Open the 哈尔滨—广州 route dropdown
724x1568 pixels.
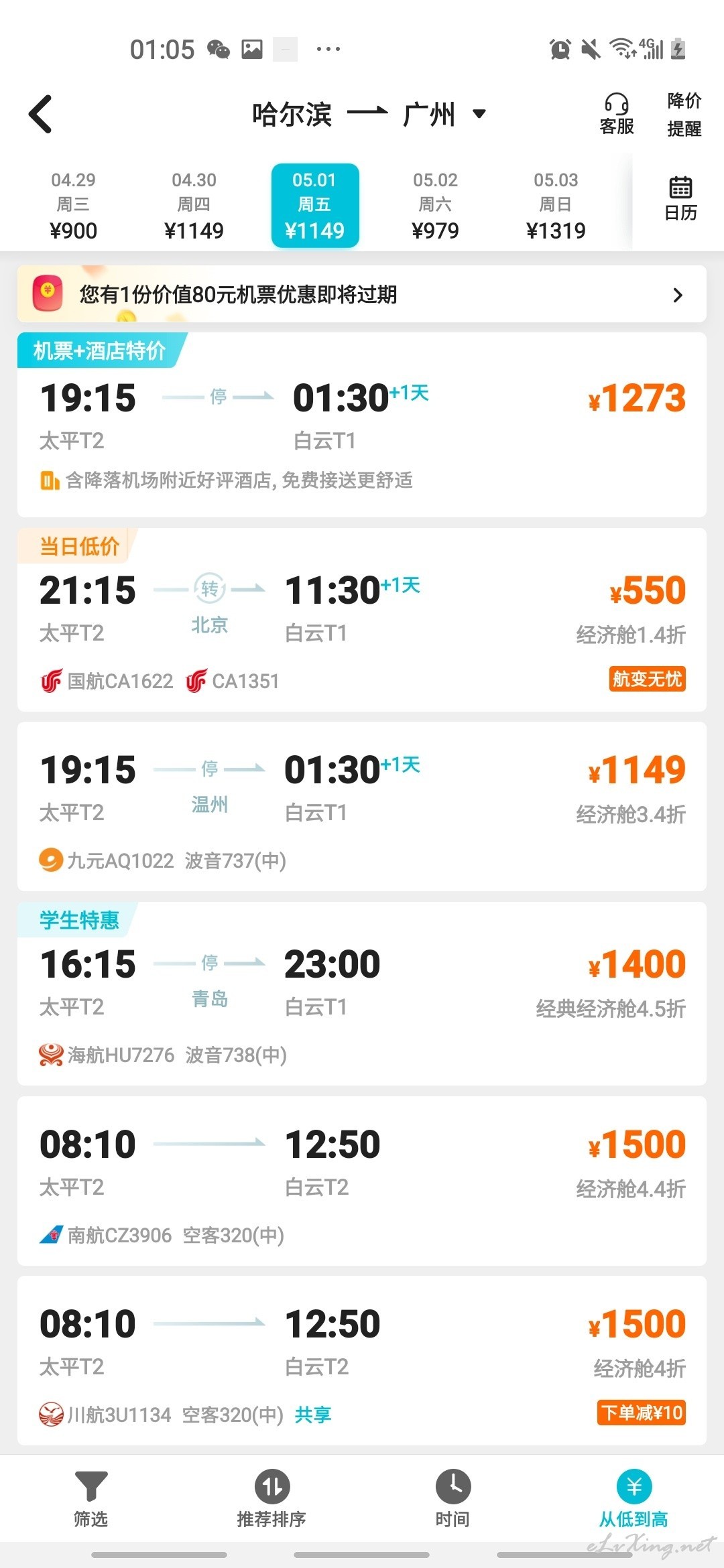[x=369, y=114]
